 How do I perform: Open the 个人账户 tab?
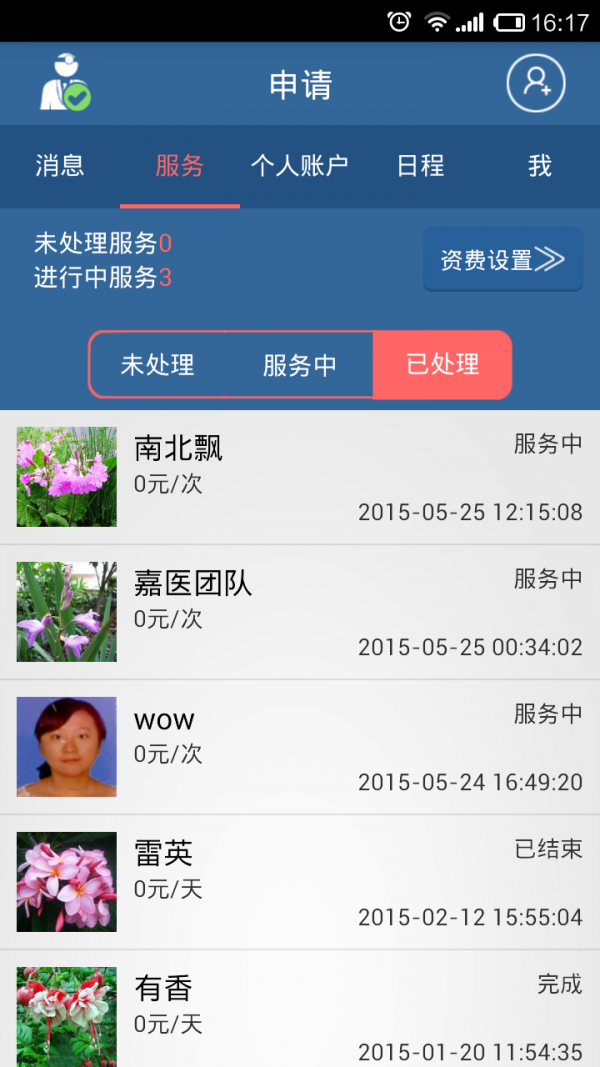(x=299, y=165)
